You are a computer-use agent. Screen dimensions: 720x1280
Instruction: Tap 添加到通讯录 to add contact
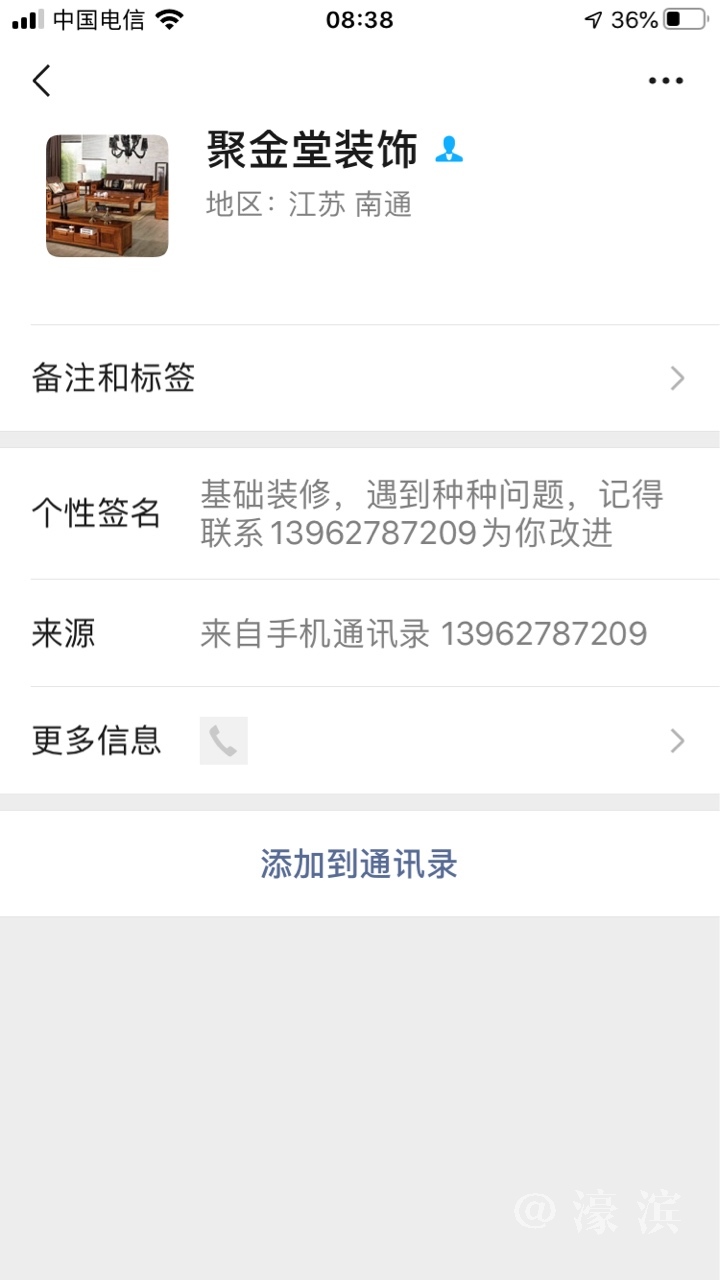tap(359, 864)
